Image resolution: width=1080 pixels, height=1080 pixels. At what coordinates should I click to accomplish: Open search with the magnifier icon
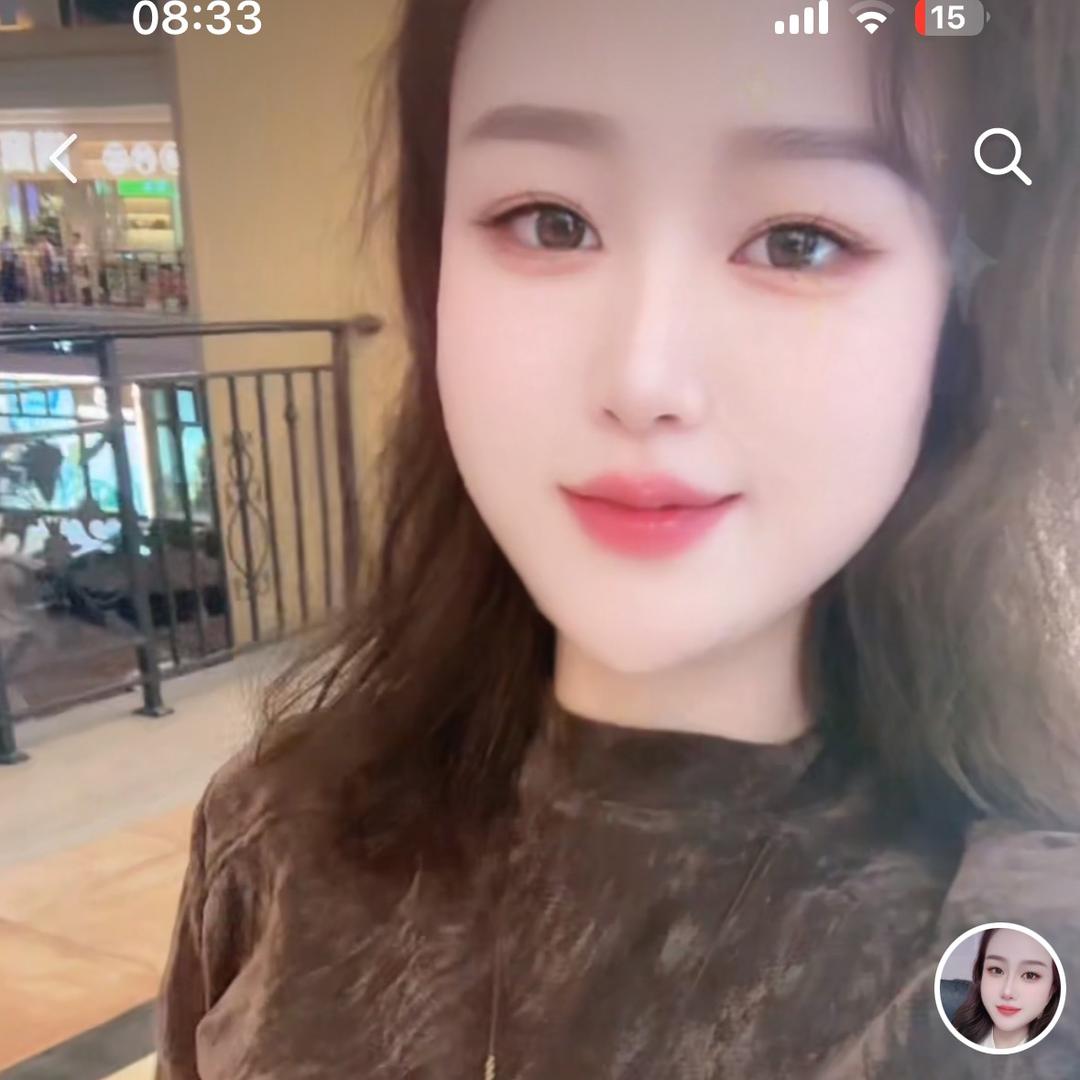pos(1002,157)
